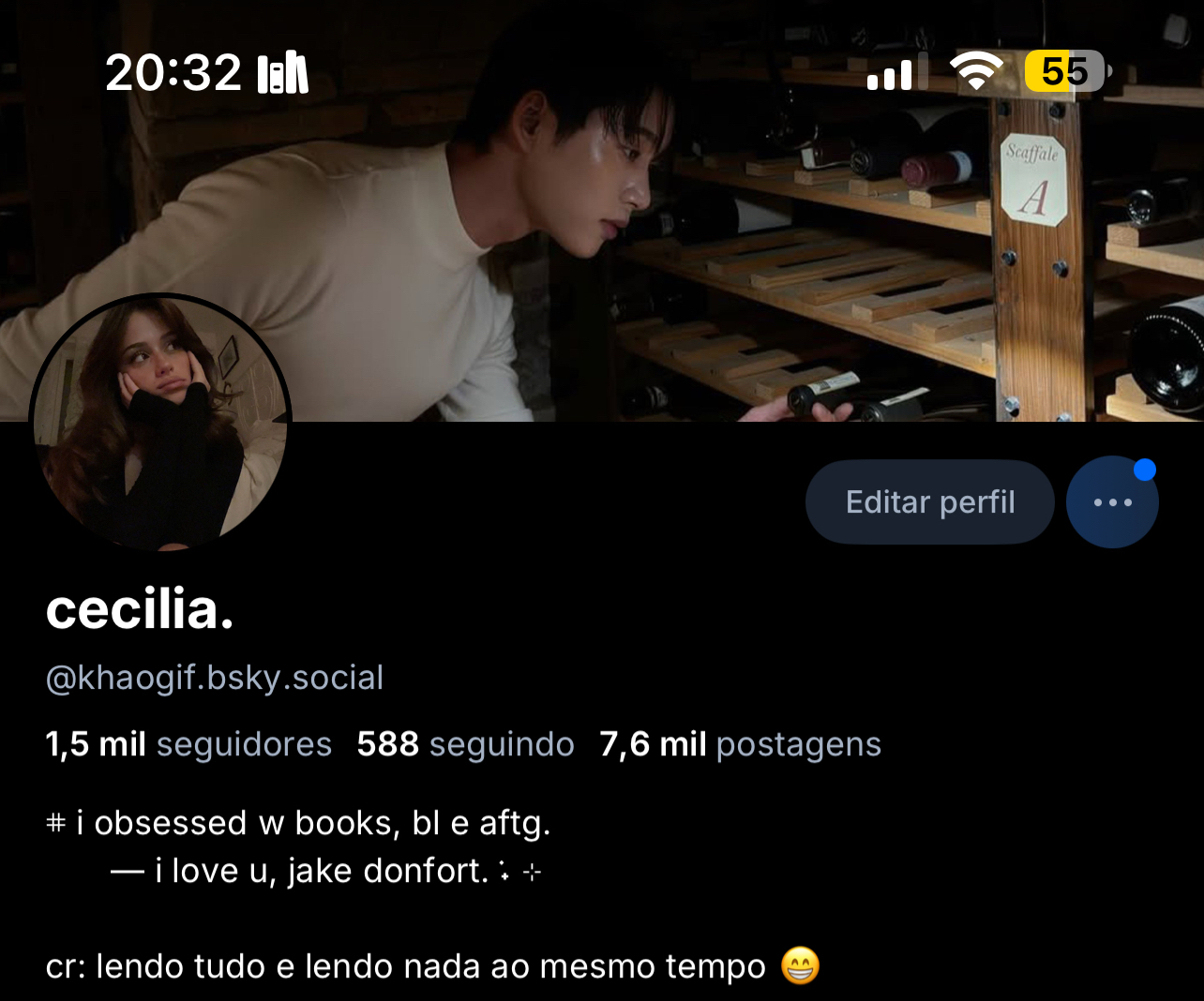Open the 1,5 mil seguidores list

188,744
